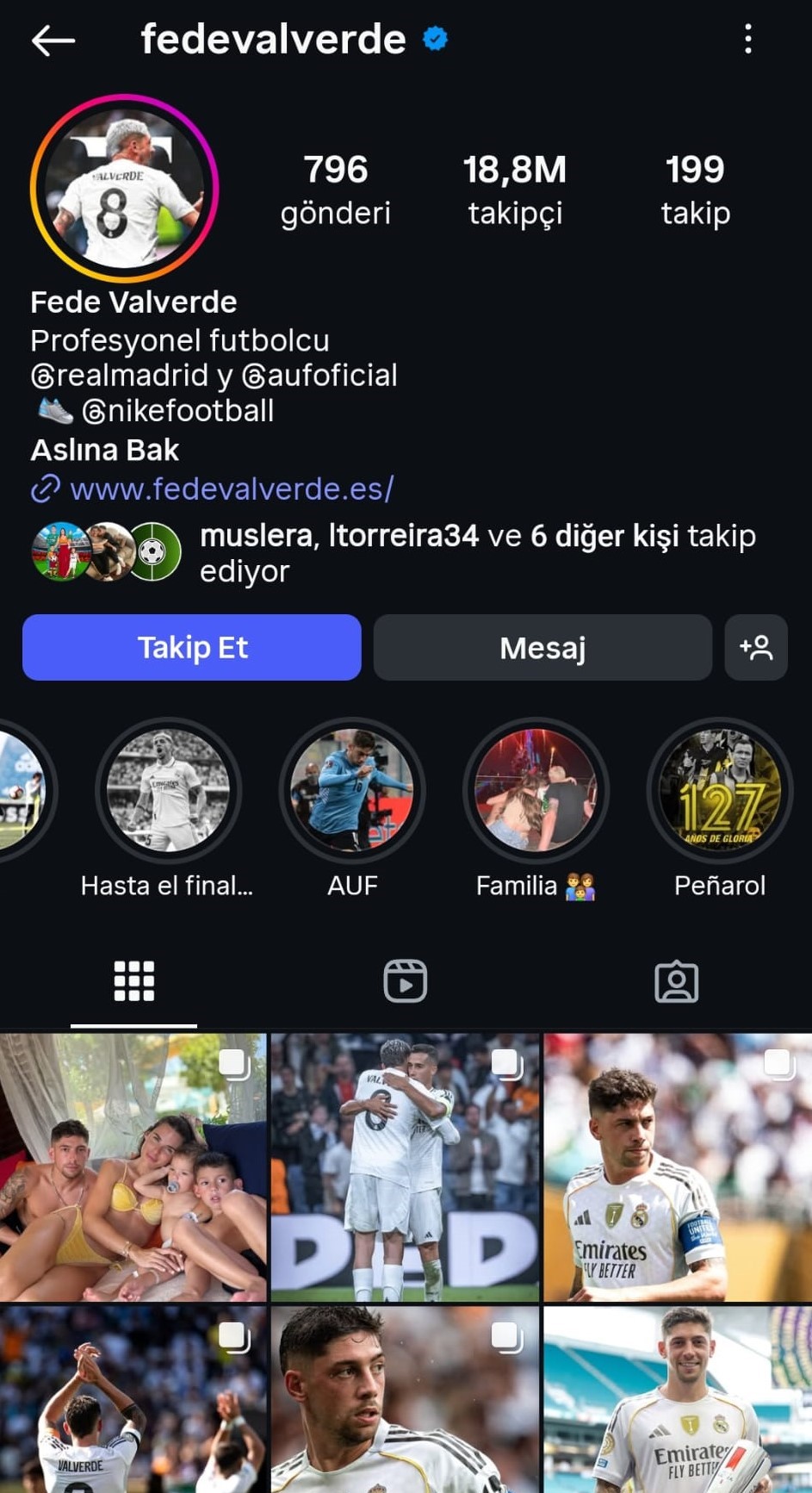Viewport: 812px width, 1493px height.
Task: See mutual followers muslera and ltorreira34
Action: point(478,553)
